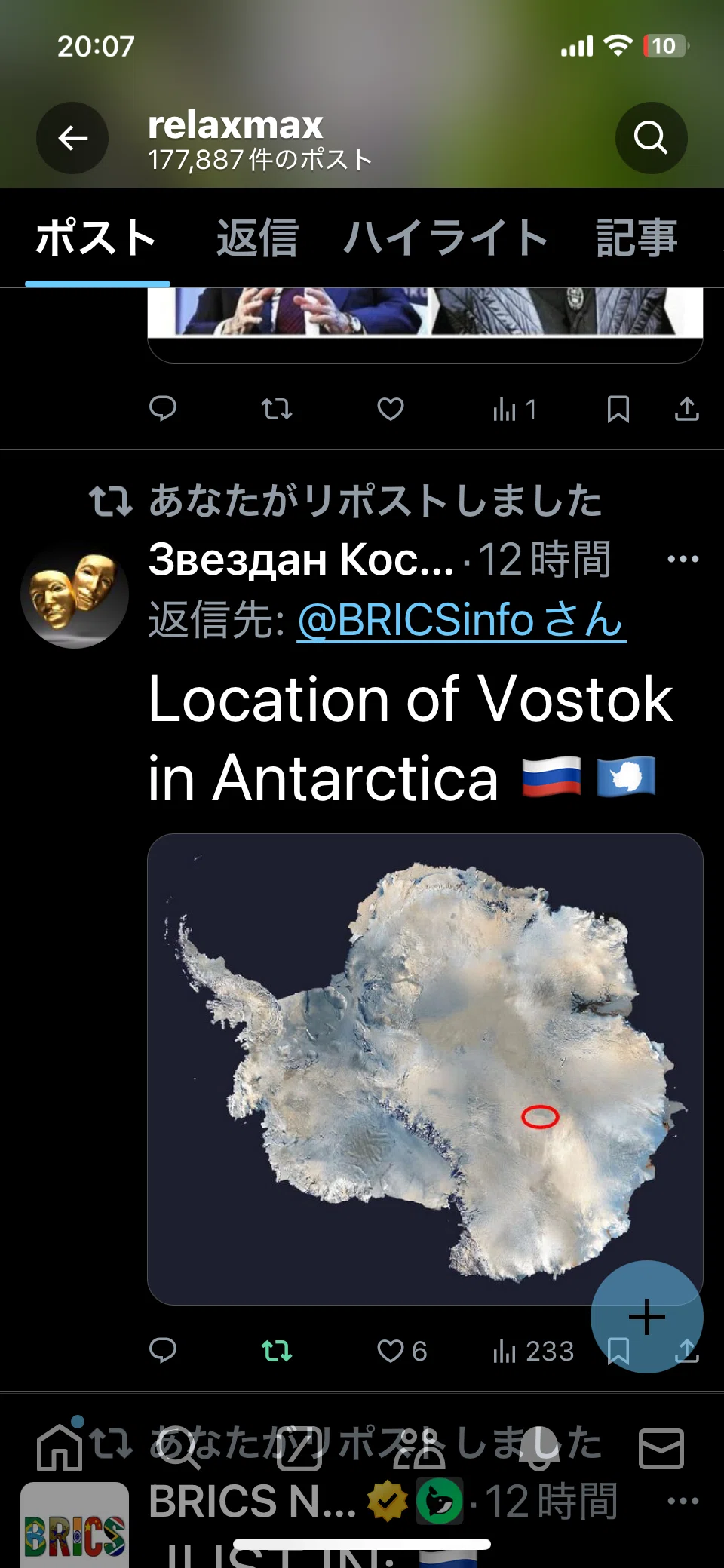Switch to the 記事 tab
The image size is (724, 1568).
(x=637, y=238)
